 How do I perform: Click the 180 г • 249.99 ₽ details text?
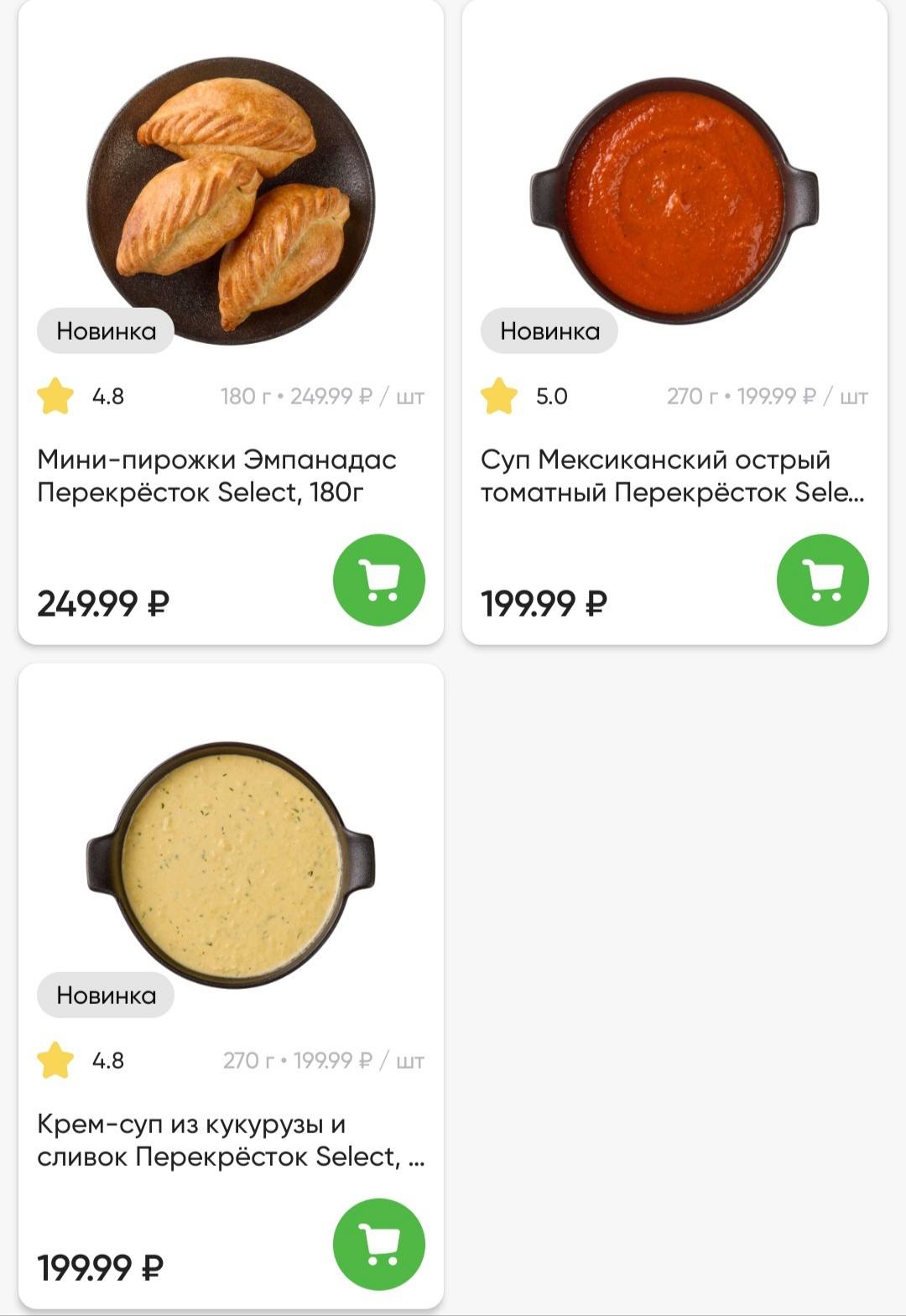(x=324, y=394)
